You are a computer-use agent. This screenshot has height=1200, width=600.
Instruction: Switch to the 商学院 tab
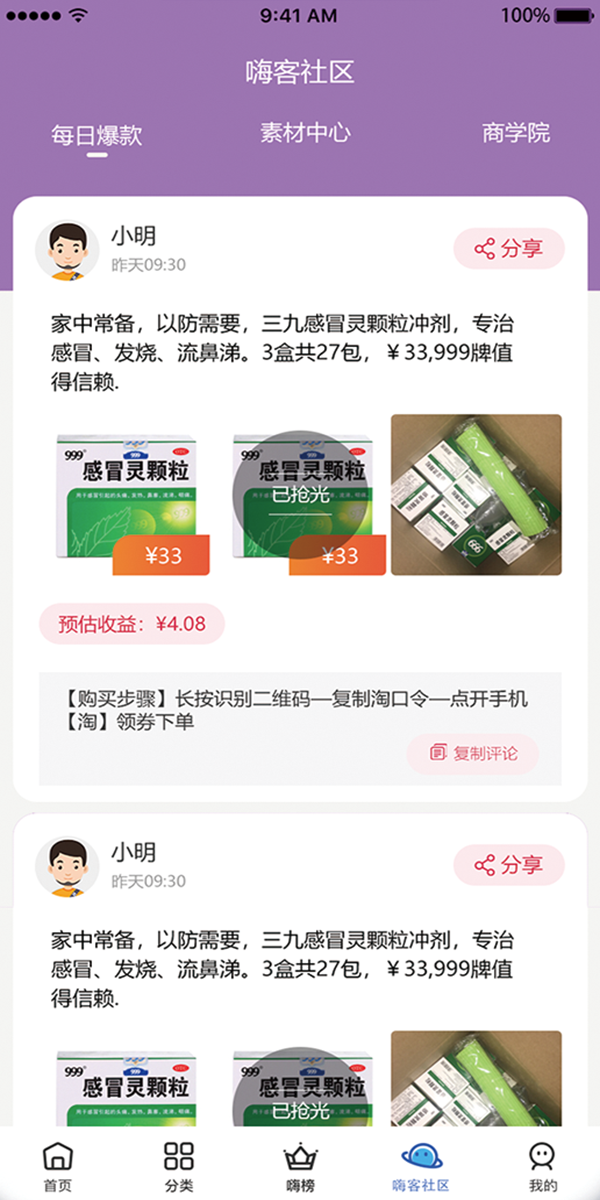515,133
